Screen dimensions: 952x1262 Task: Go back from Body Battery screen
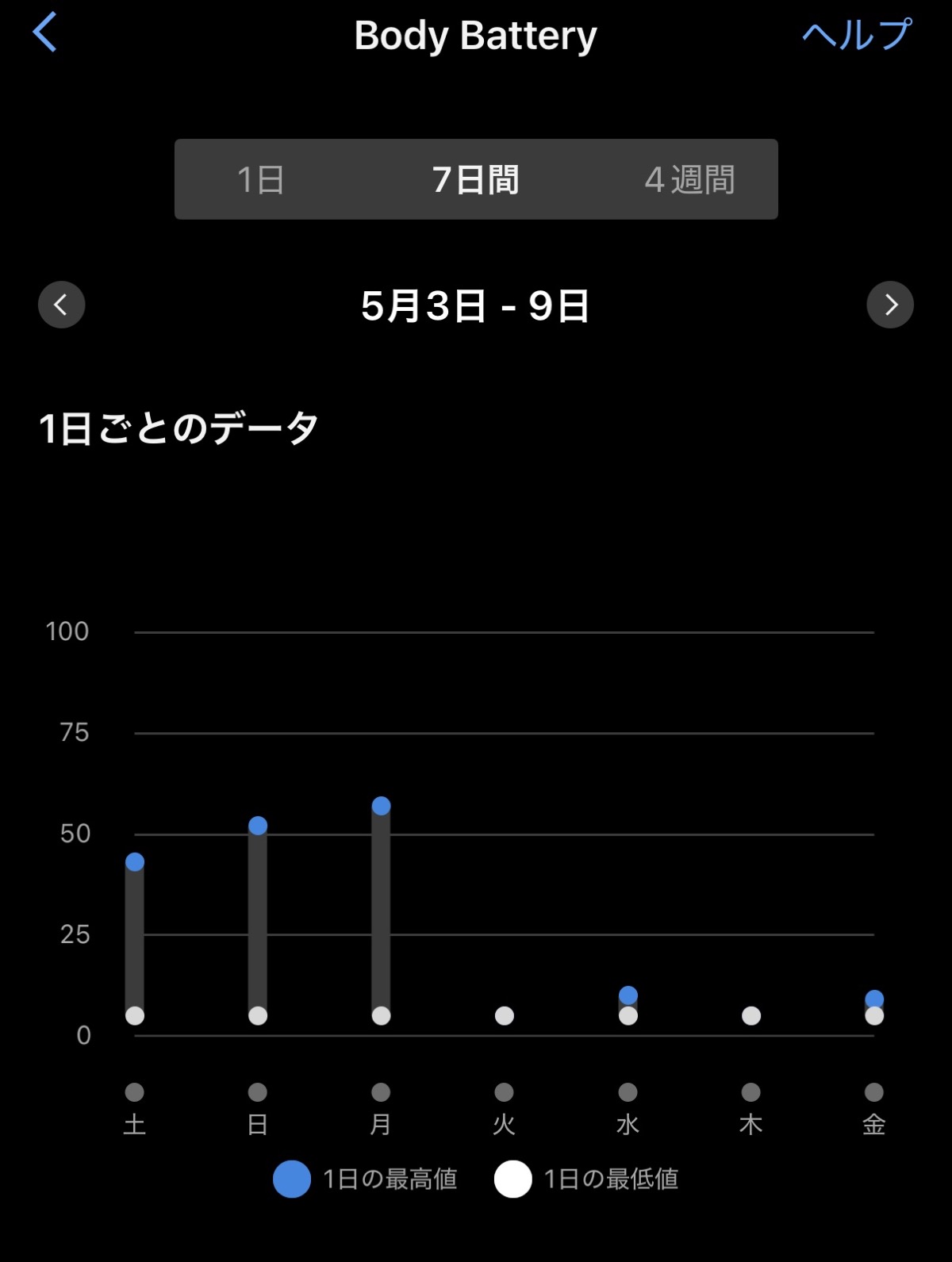coord(45,33)
